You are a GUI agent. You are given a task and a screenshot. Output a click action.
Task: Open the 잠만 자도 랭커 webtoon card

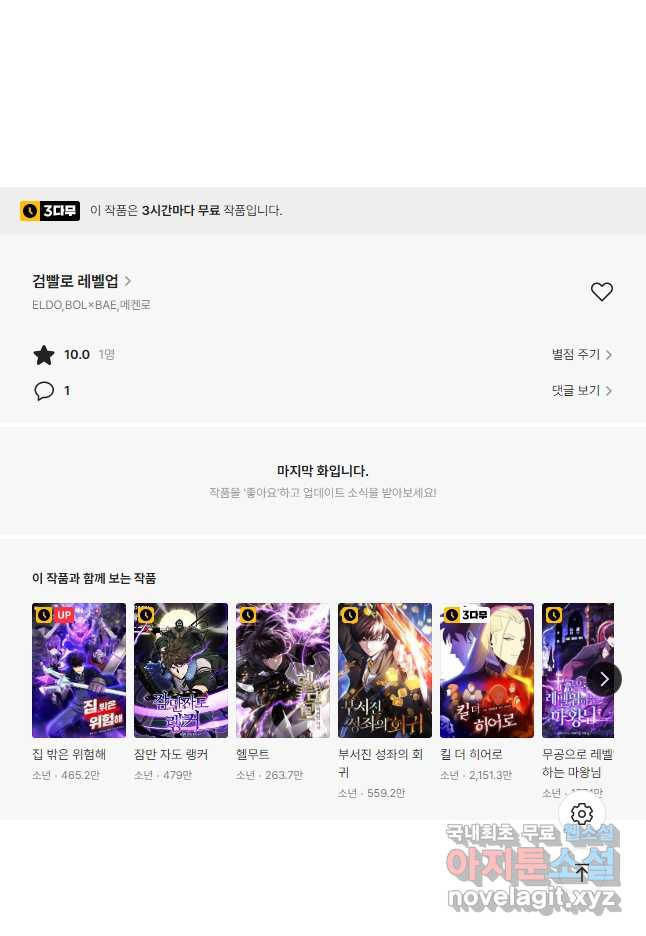181,670
